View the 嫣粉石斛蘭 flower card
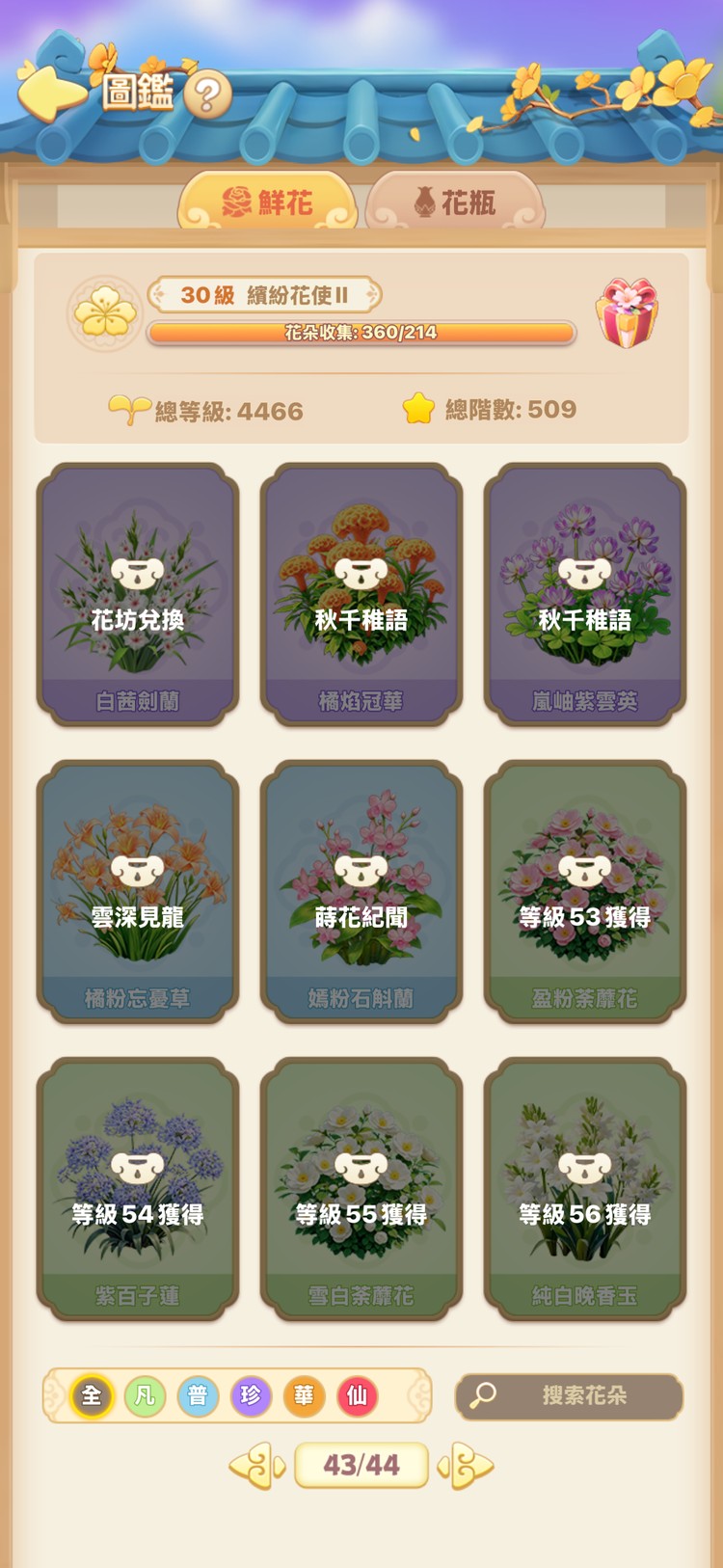723x1568 pixels. point(361,892)
